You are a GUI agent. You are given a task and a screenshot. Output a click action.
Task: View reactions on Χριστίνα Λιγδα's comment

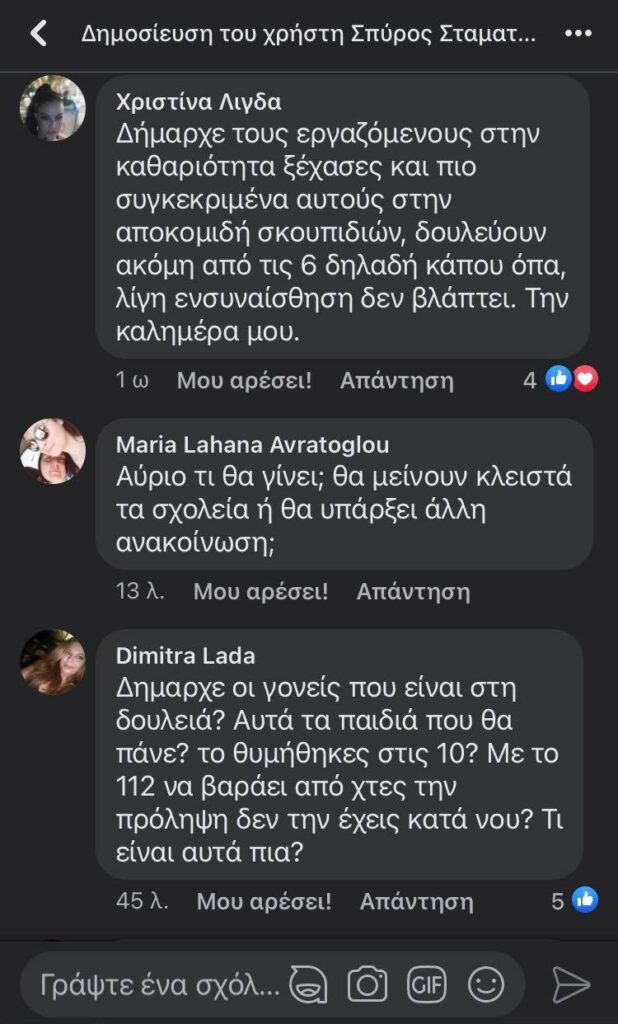(x=571, y=379)
